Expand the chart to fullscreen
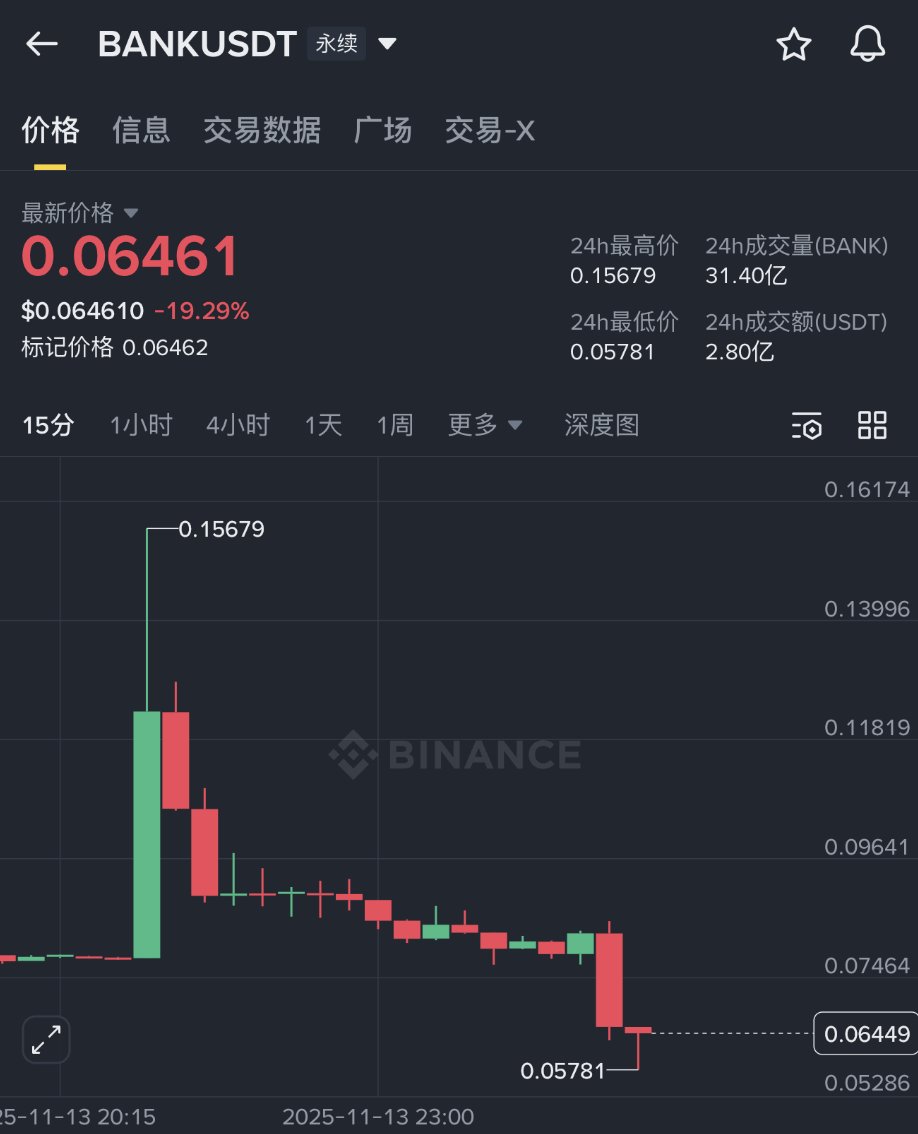 (x=46, y=1040)
